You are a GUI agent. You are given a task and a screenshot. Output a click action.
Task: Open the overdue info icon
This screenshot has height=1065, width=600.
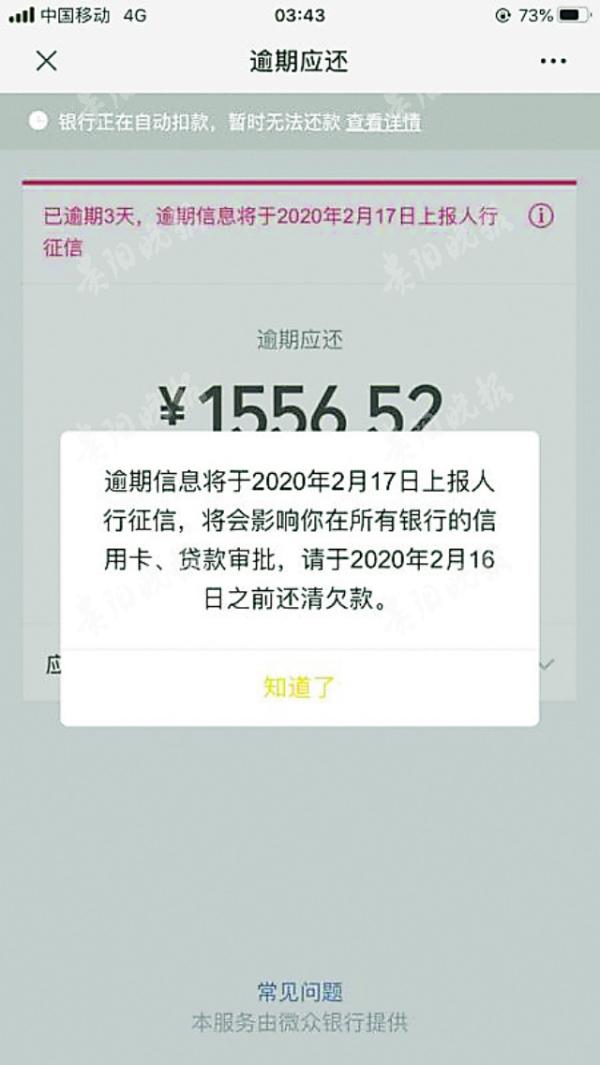click(540, 216)
